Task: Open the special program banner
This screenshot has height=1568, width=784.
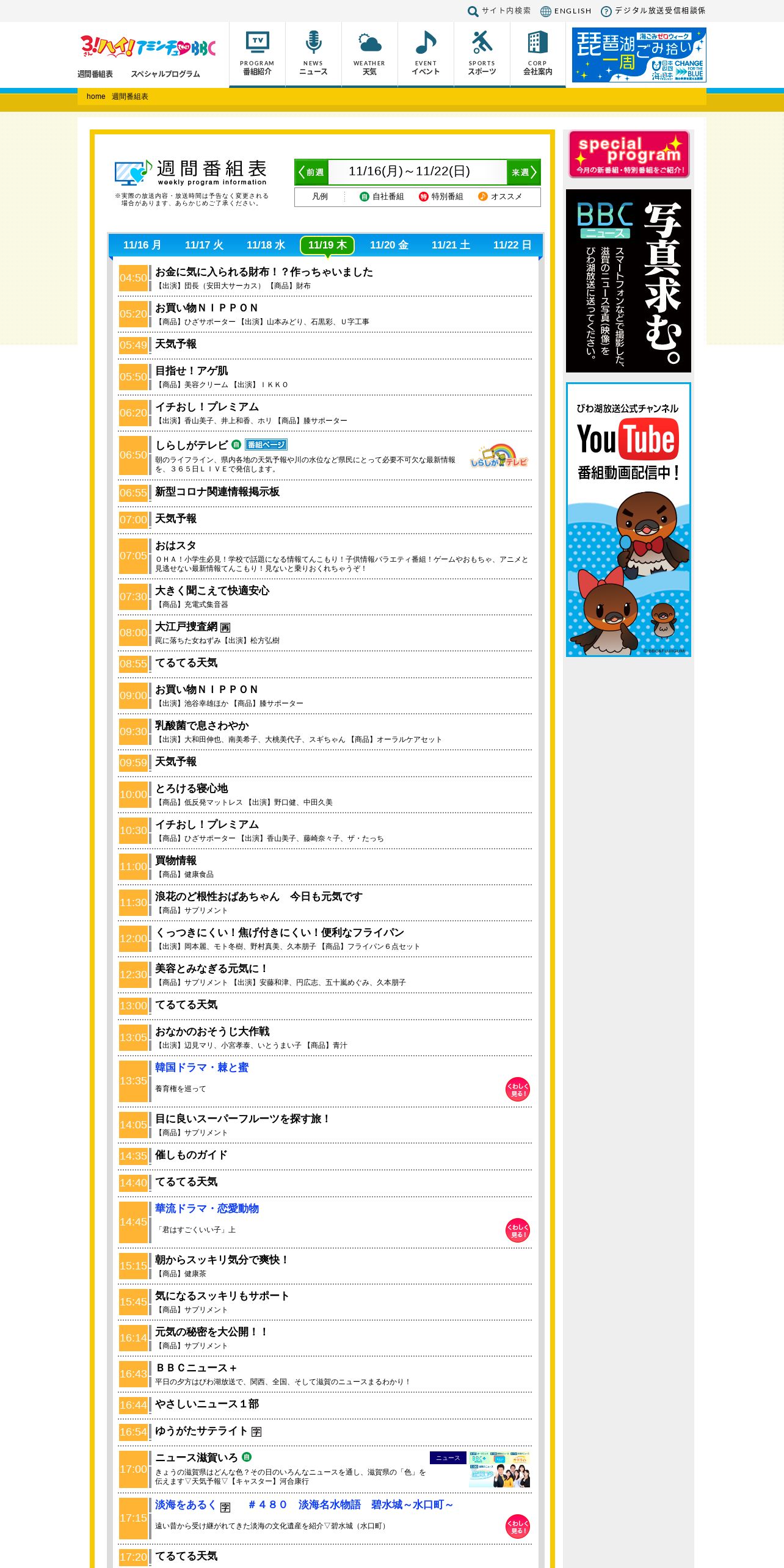Action: (629, 154)
